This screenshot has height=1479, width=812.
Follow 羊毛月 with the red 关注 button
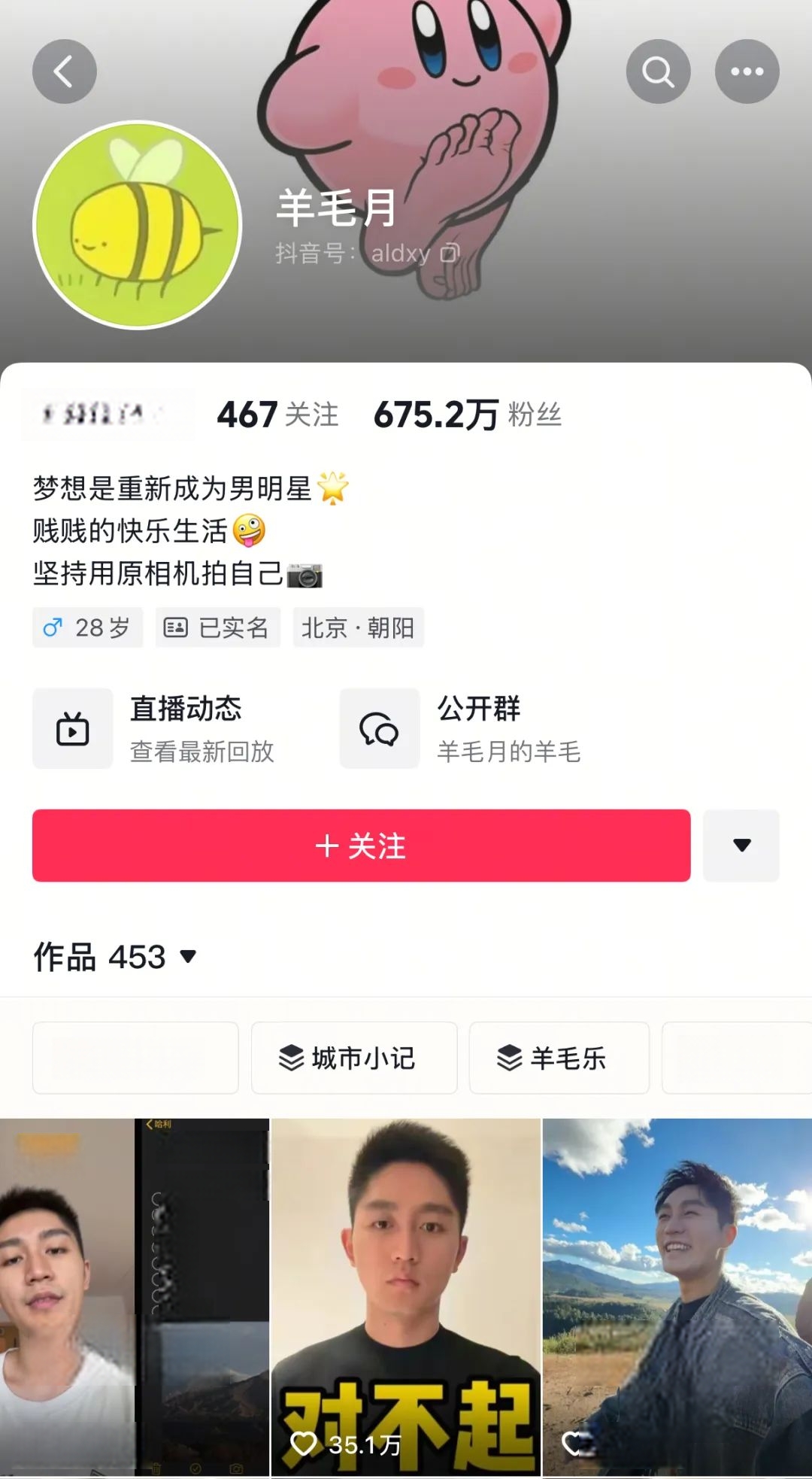[x=361, y=846]
